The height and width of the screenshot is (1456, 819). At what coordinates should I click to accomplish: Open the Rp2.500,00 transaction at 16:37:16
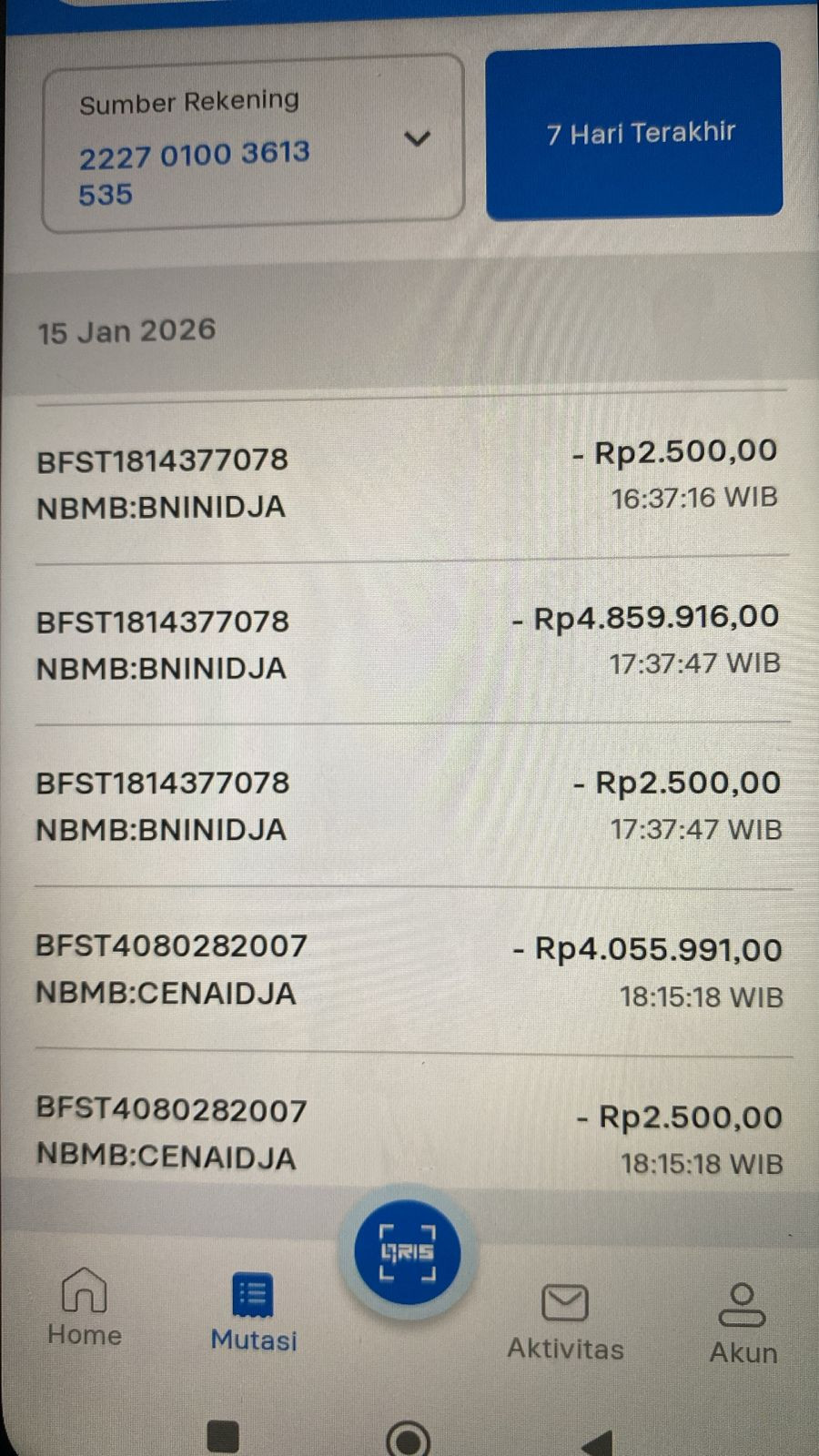(411, 478)
